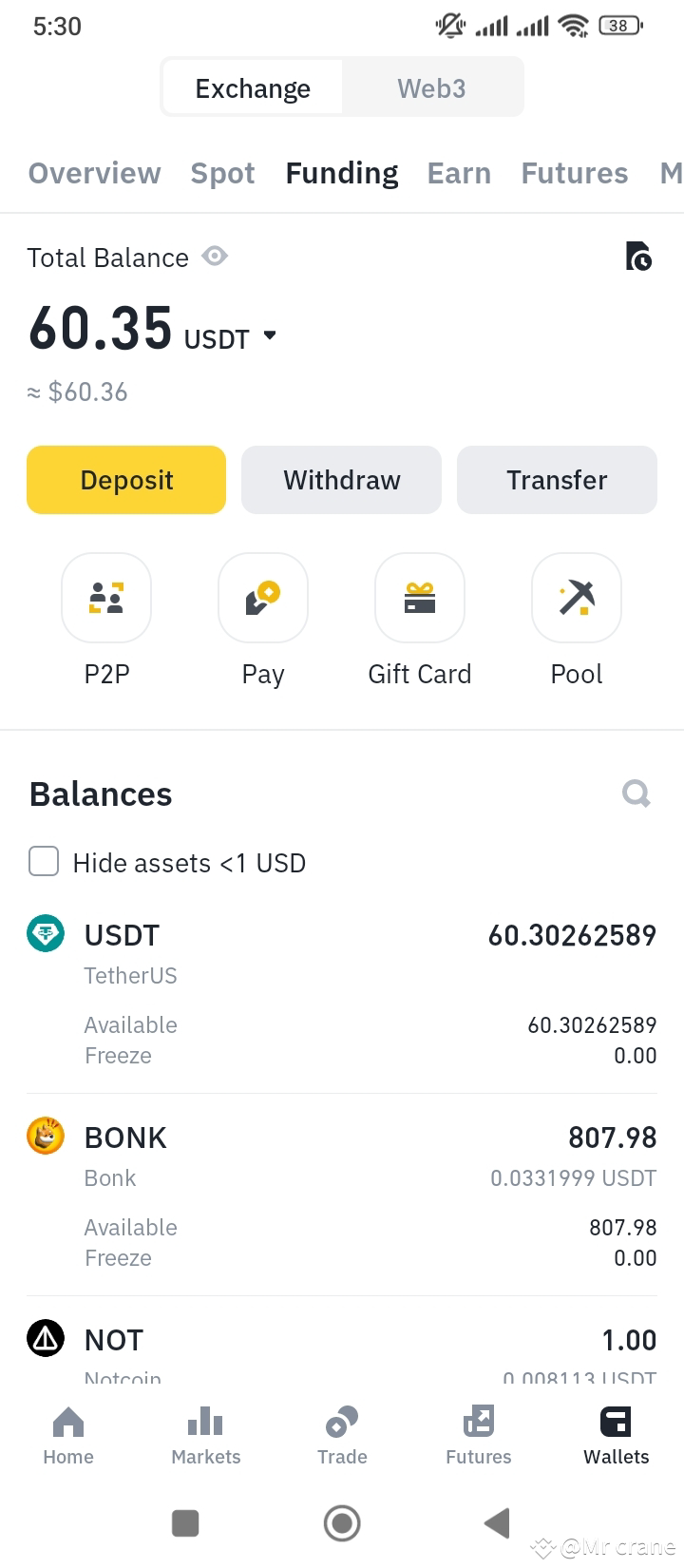Open the transaction history icon
The width and height of the screenshot is (684, 1568).
tap(638, 257)
